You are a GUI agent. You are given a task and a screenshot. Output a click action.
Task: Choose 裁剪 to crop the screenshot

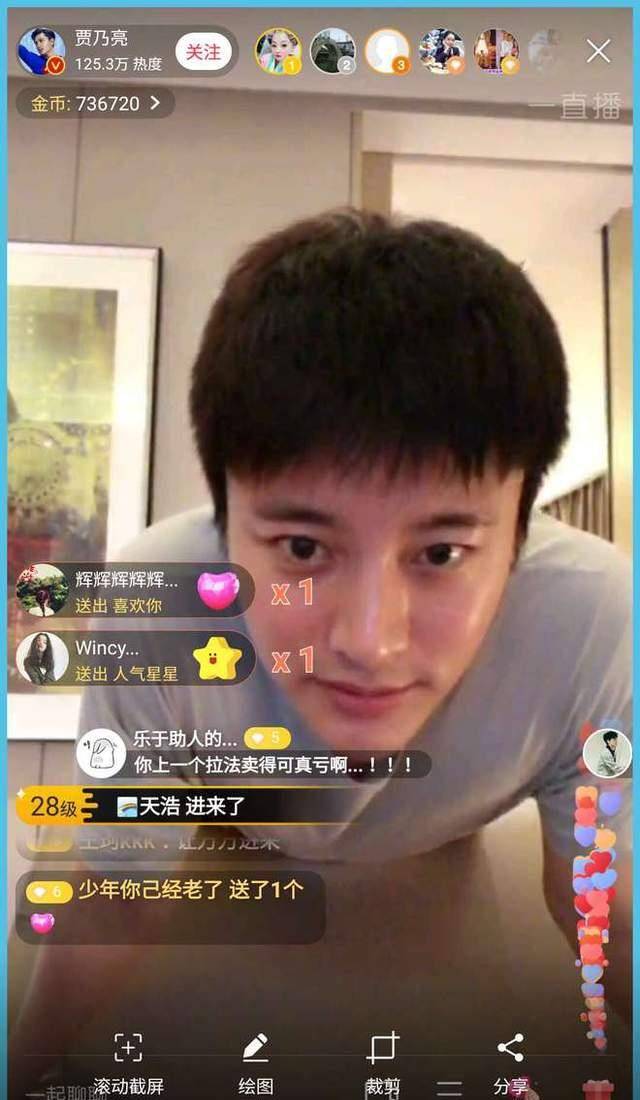click(383, 1064)
